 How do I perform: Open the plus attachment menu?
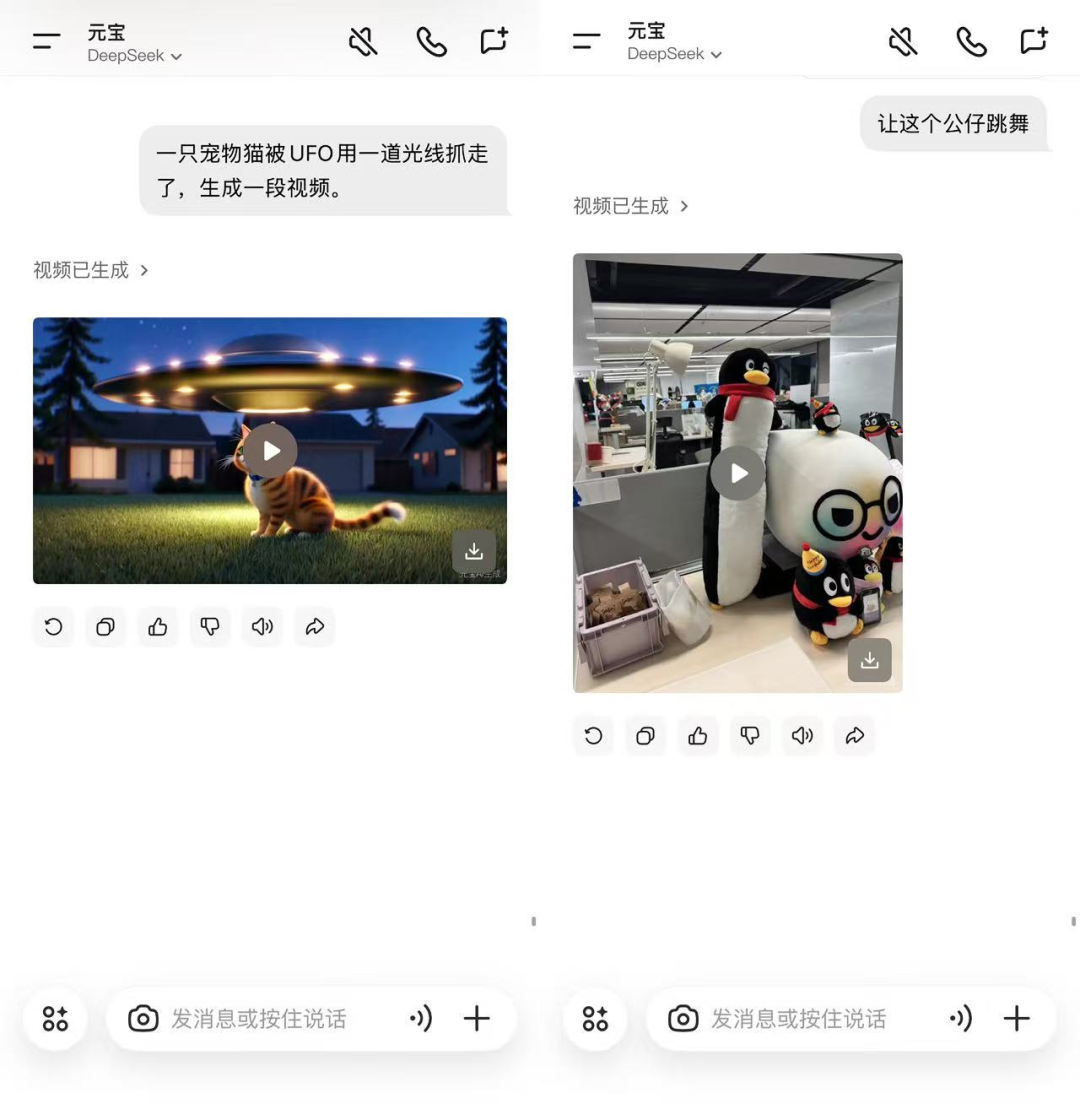(477, 1019)
